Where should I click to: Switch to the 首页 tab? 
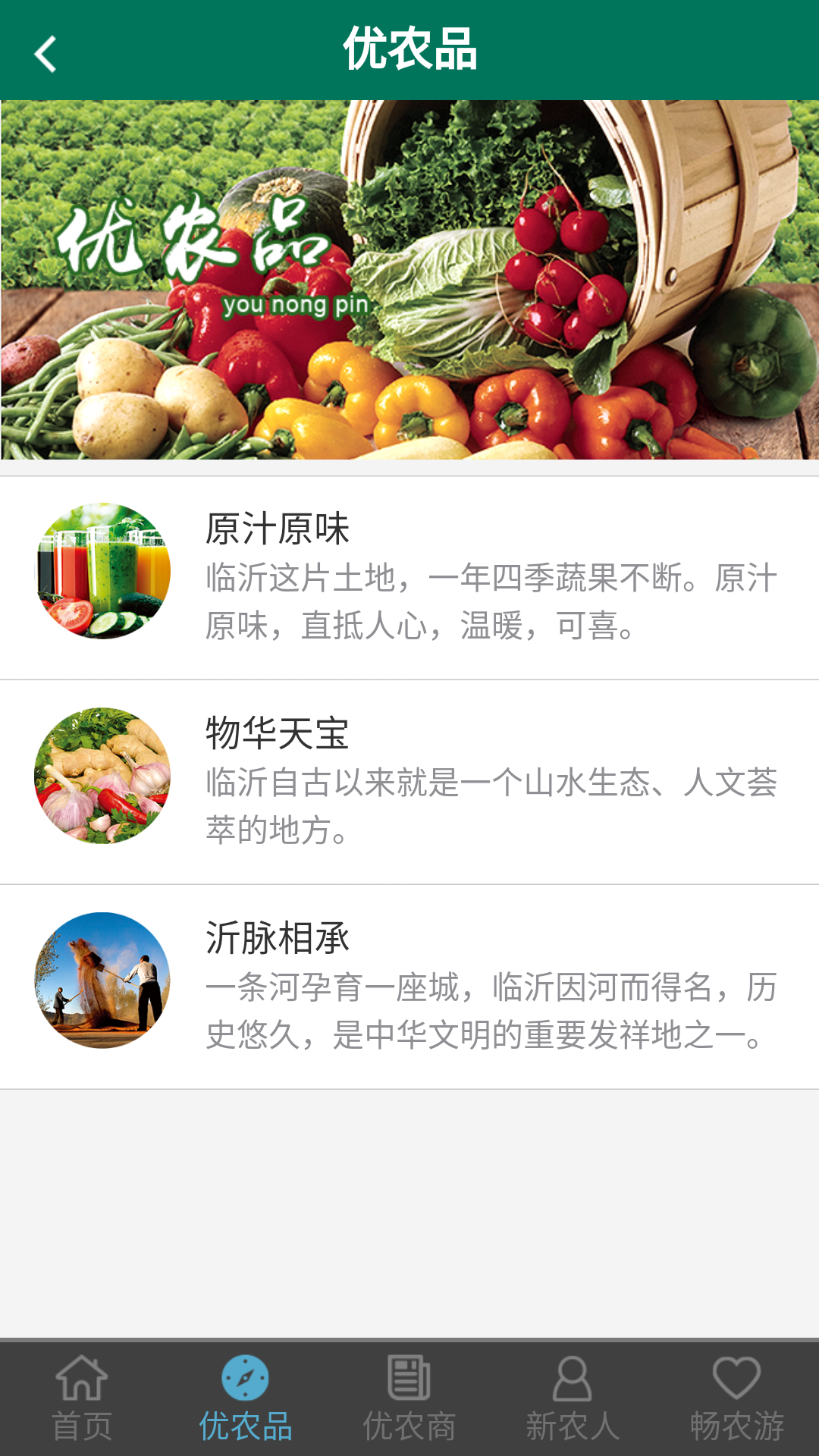(x=82, y=1399)
